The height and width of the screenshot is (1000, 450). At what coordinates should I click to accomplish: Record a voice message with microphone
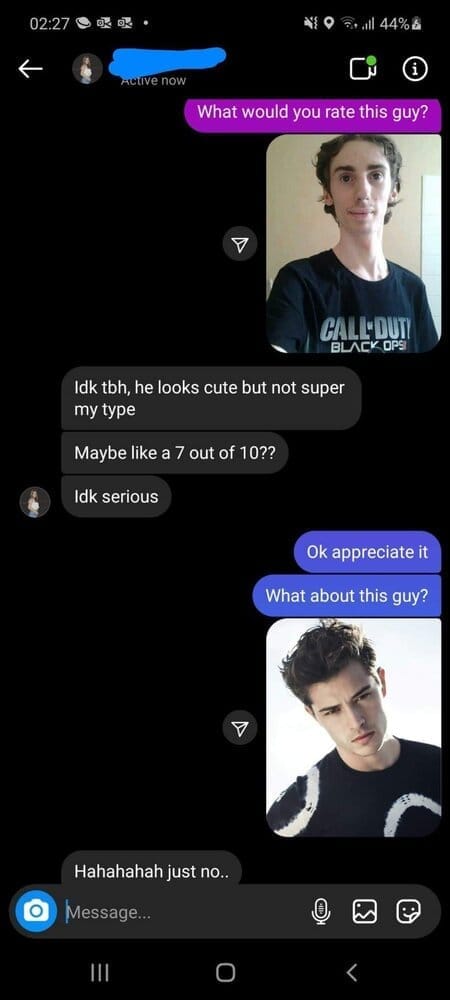[x=320, y=912]
